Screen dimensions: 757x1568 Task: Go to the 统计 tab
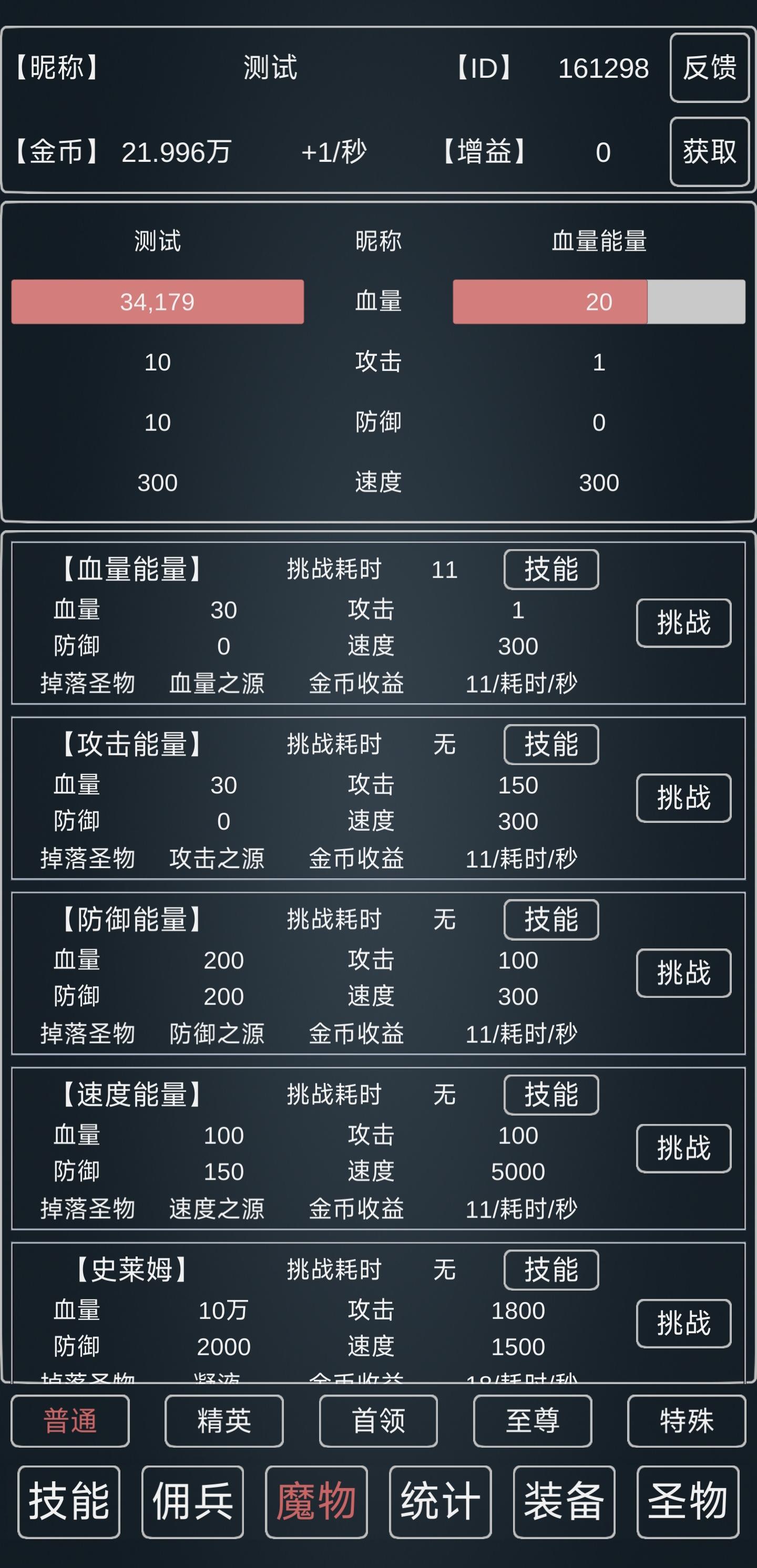[439, 1501]
